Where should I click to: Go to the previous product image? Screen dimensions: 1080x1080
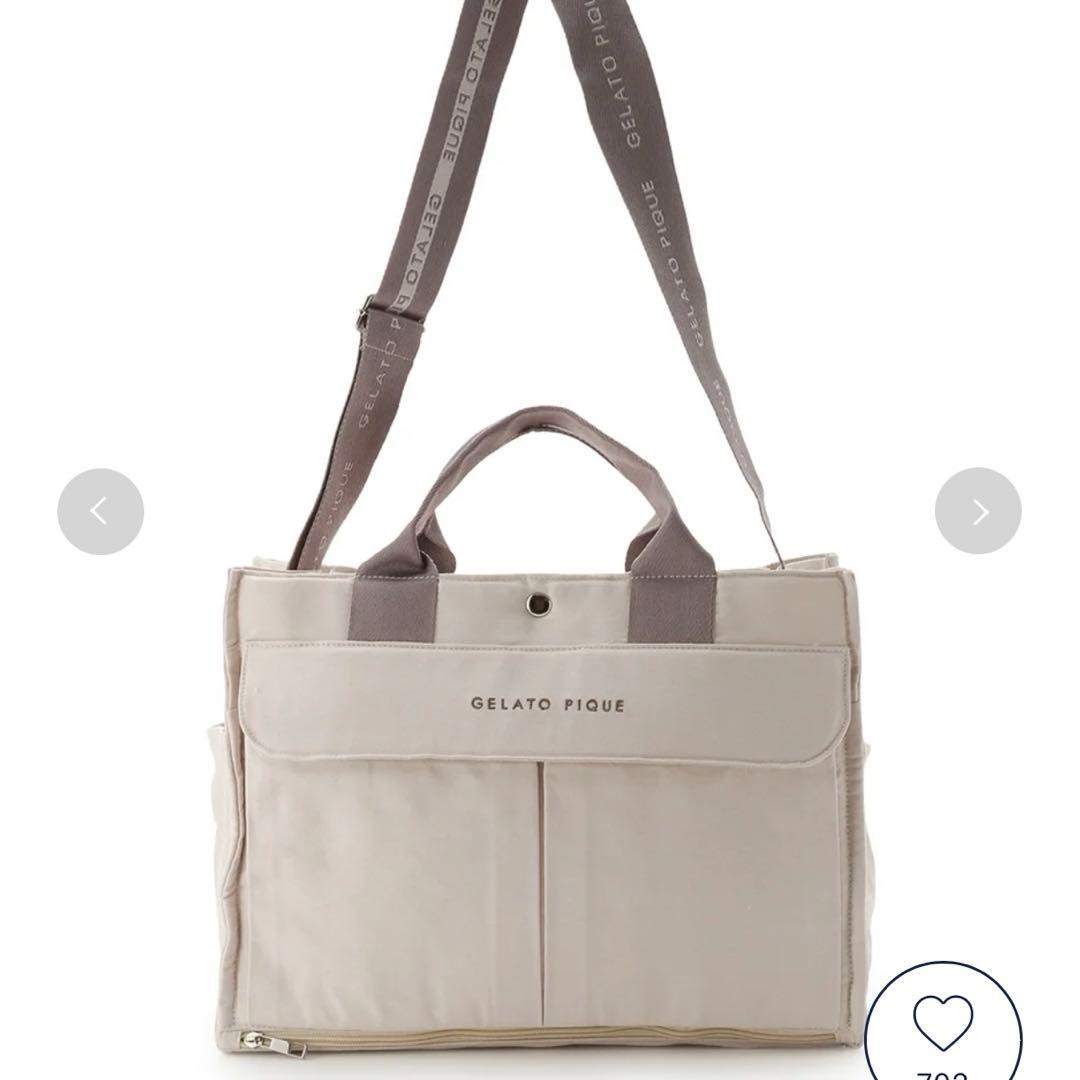(x=100, y=512)
